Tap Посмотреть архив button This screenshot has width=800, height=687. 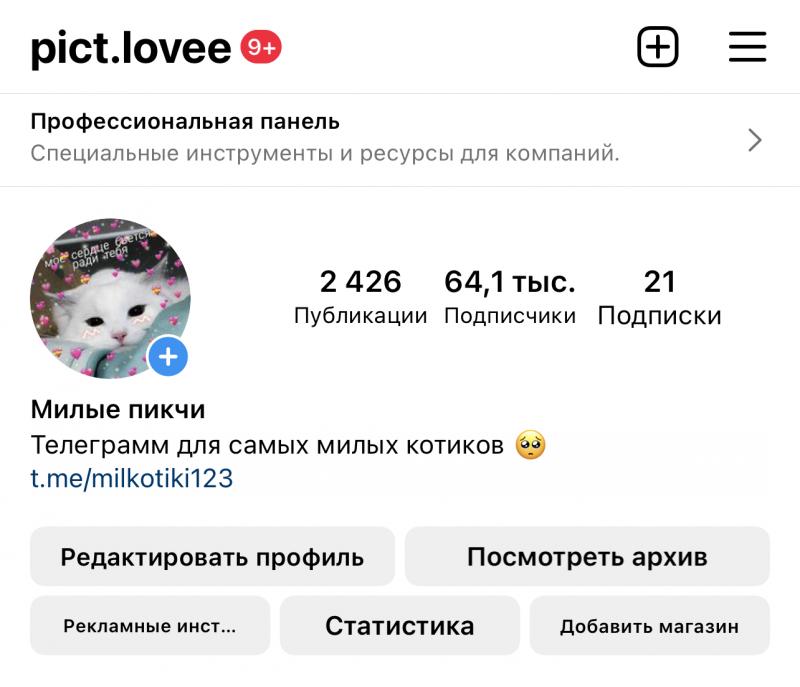(x=587, y=557)
